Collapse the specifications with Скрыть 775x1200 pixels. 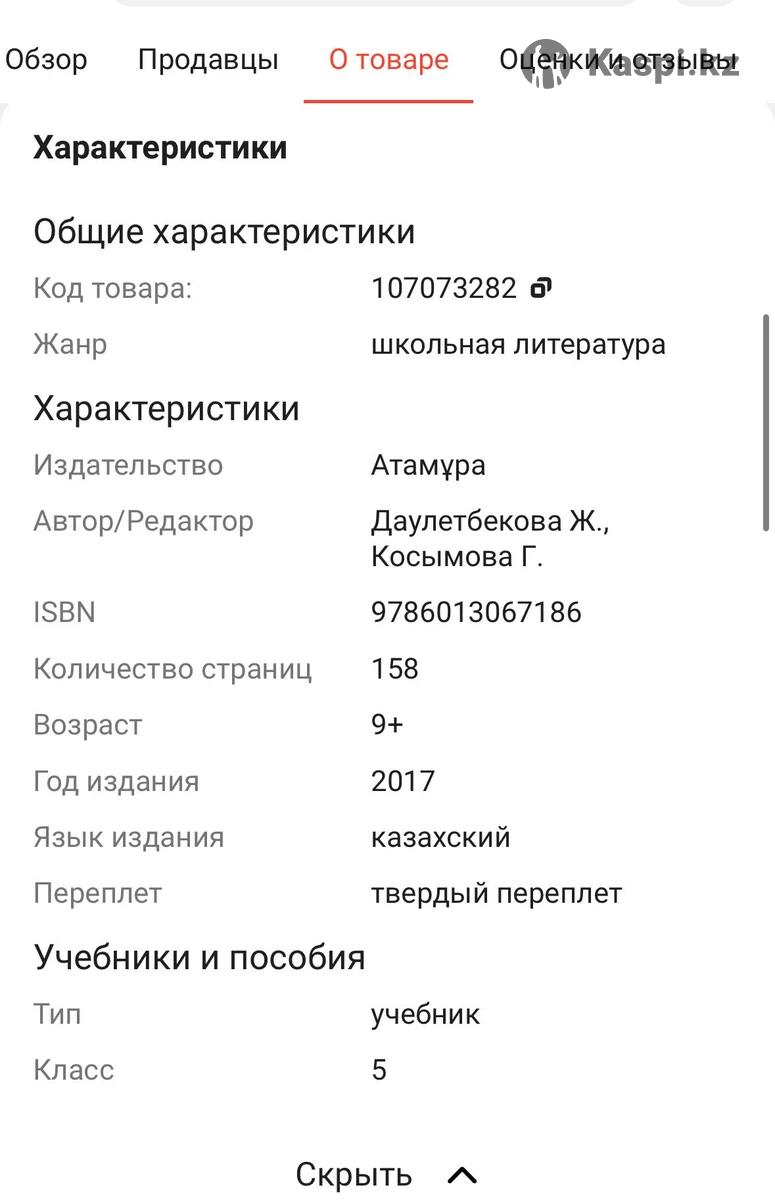[387, 1174]
